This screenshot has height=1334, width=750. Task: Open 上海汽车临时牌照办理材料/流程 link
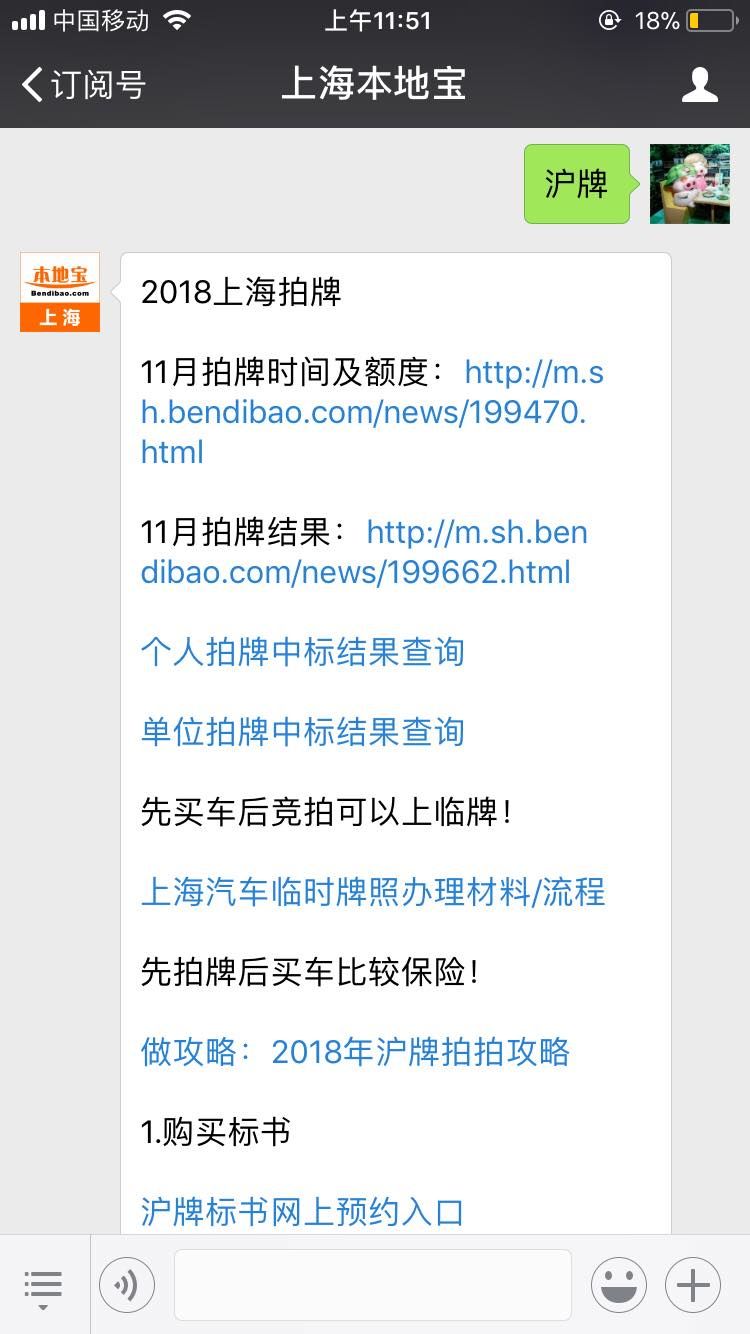pyautogui.click(x=373, y=892)
